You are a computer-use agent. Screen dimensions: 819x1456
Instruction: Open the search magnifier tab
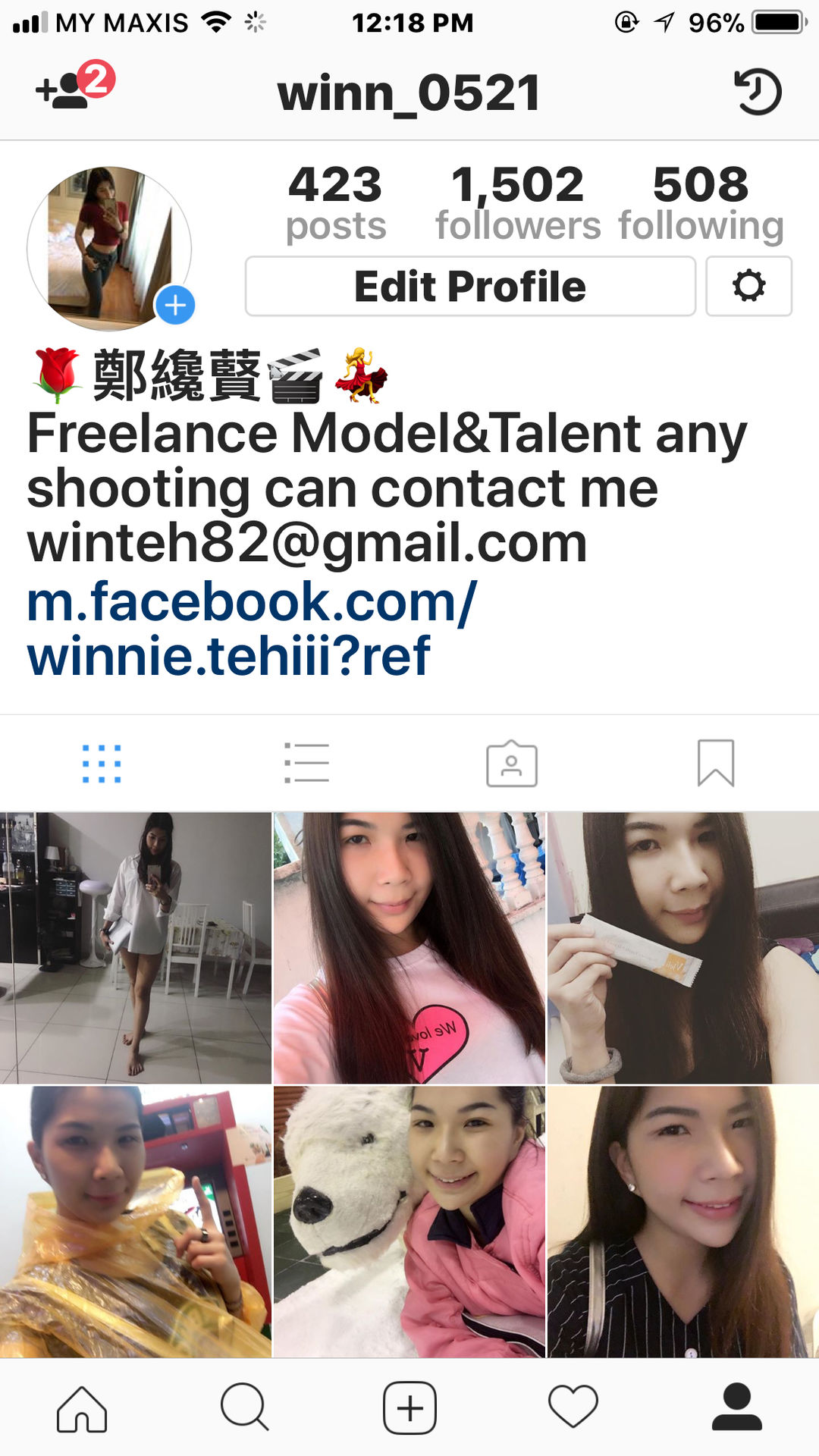(245, 1407)
